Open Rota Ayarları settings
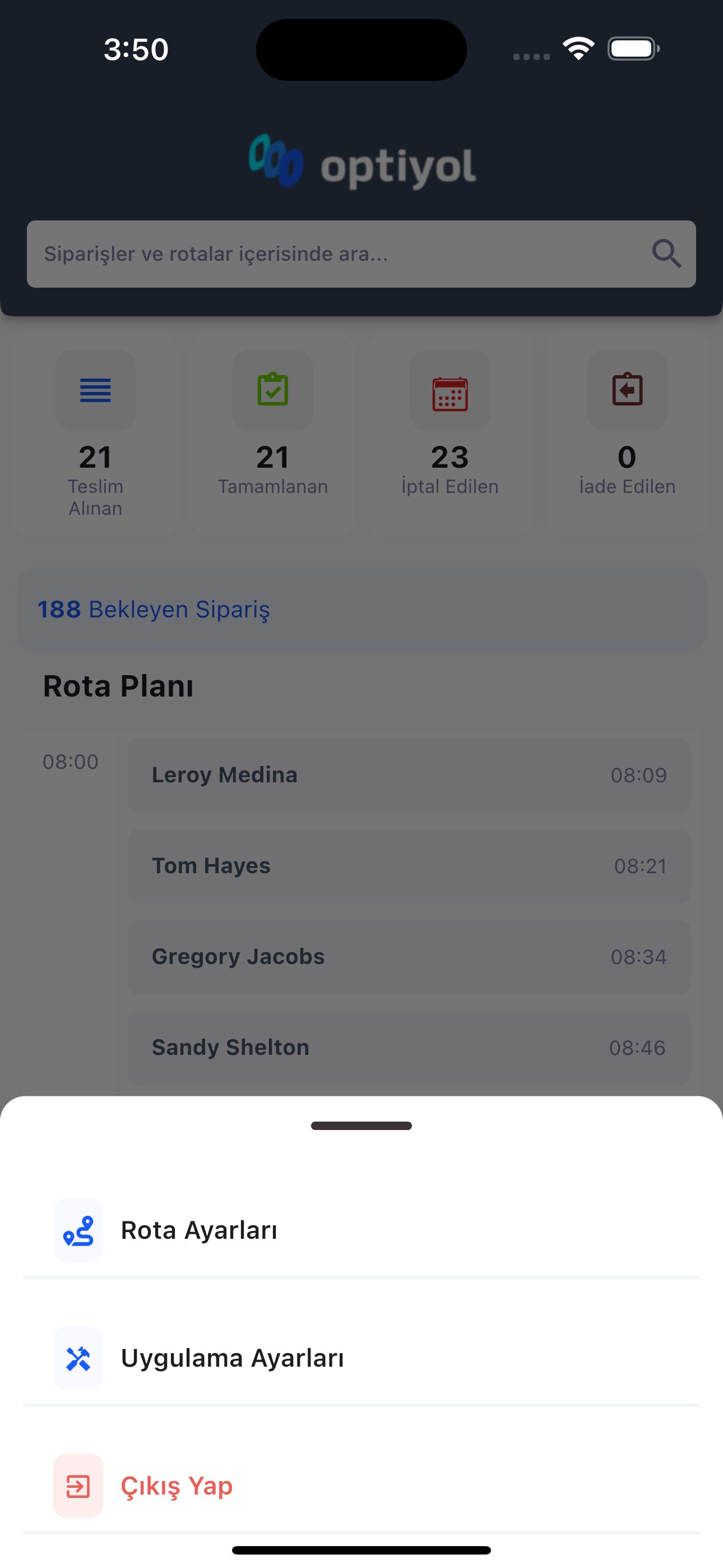 361,1230
